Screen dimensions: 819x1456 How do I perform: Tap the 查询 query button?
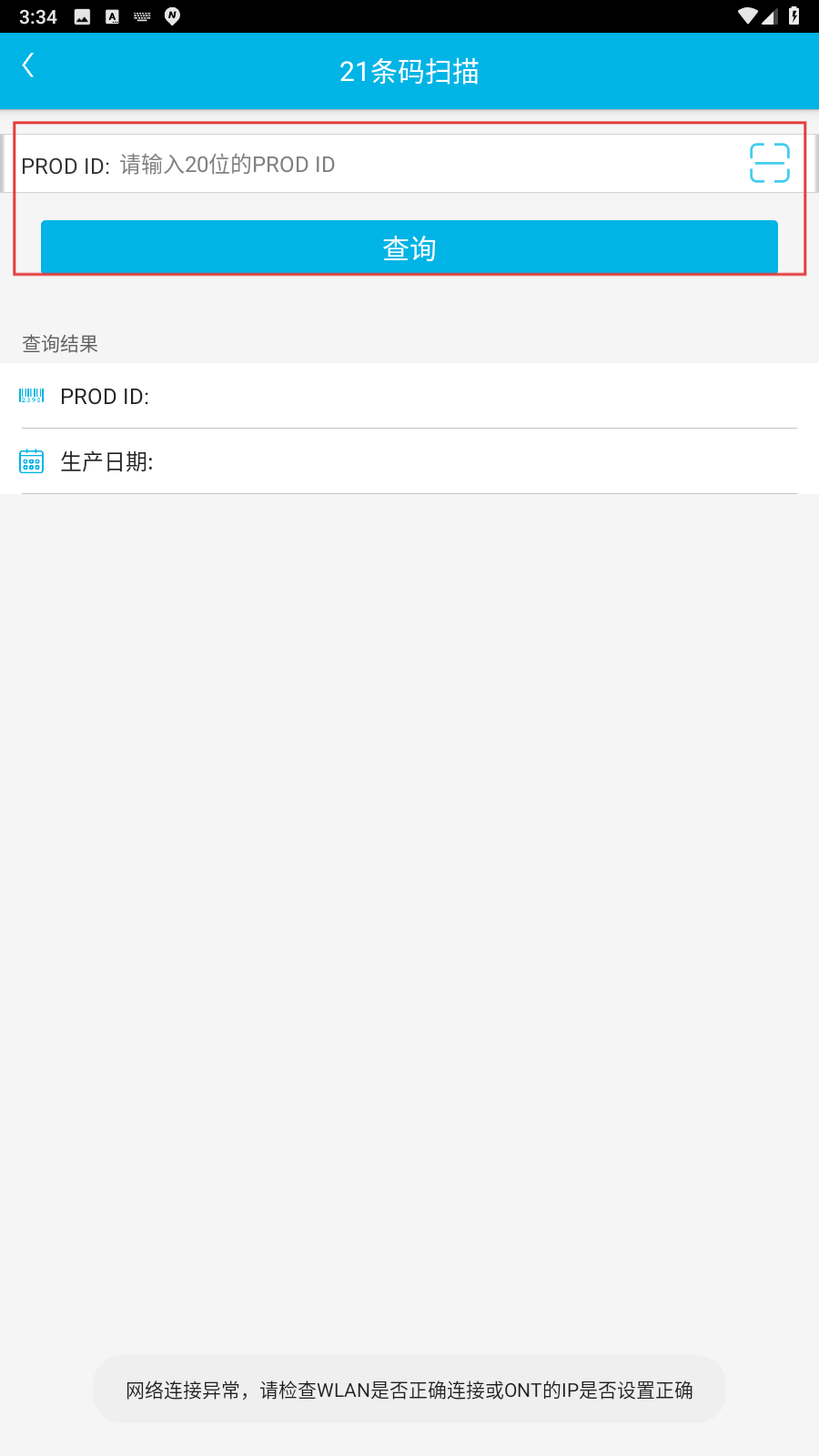coord(409,248)
